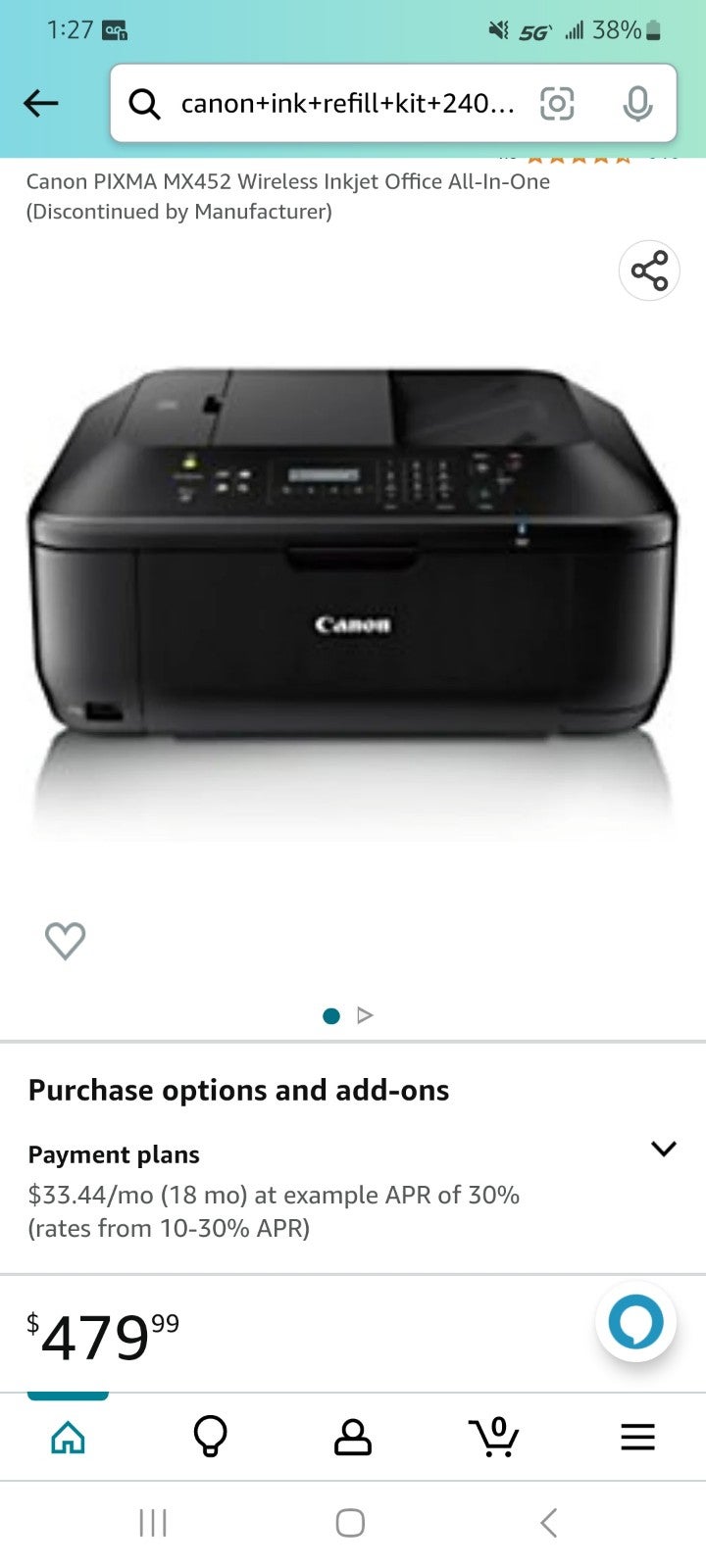706x1568 pixels.
Task: Open the Alexa assistant bubble
Action: [636, 1321]
